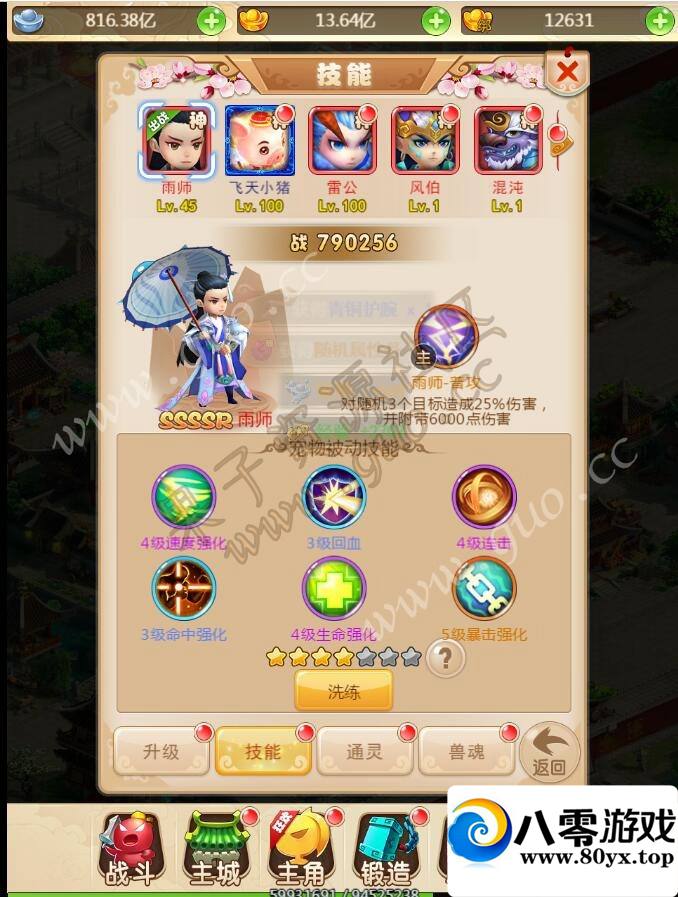Switch to the 升级 tab

[161, 751]
